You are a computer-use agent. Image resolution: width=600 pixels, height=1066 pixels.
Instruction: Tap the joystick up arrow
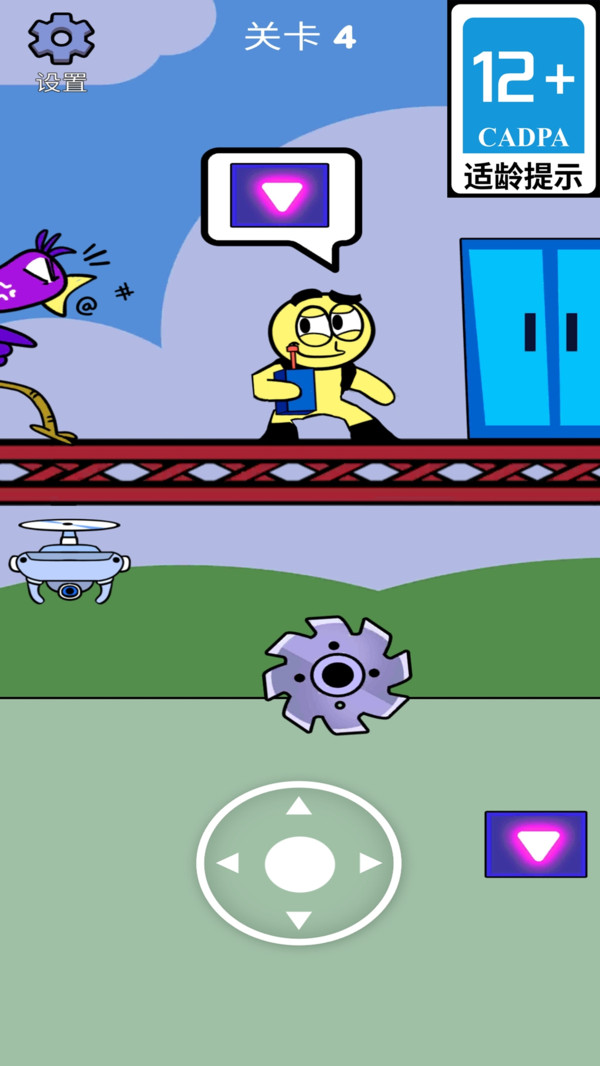[x=299, y=806]
